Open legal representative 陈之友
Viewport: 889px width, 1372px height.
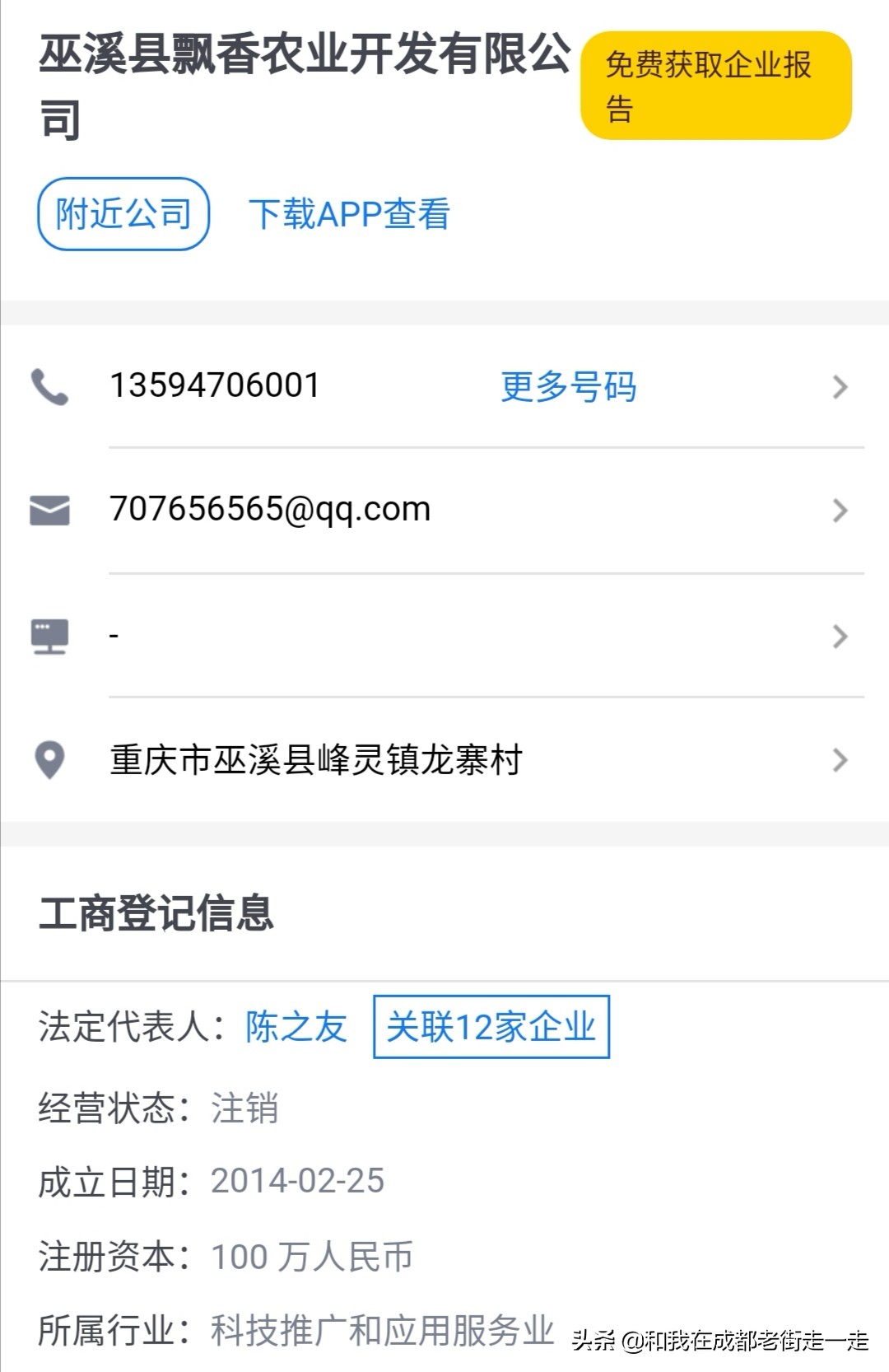tap(296, 1027)
